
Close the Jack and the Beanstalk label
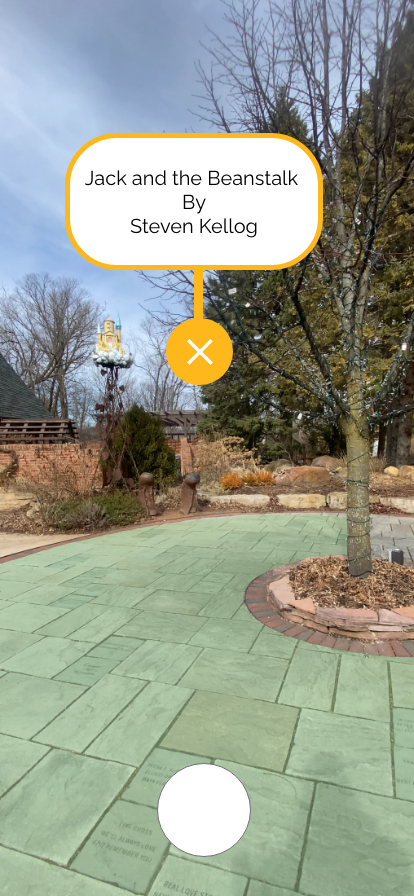[200, 351]
